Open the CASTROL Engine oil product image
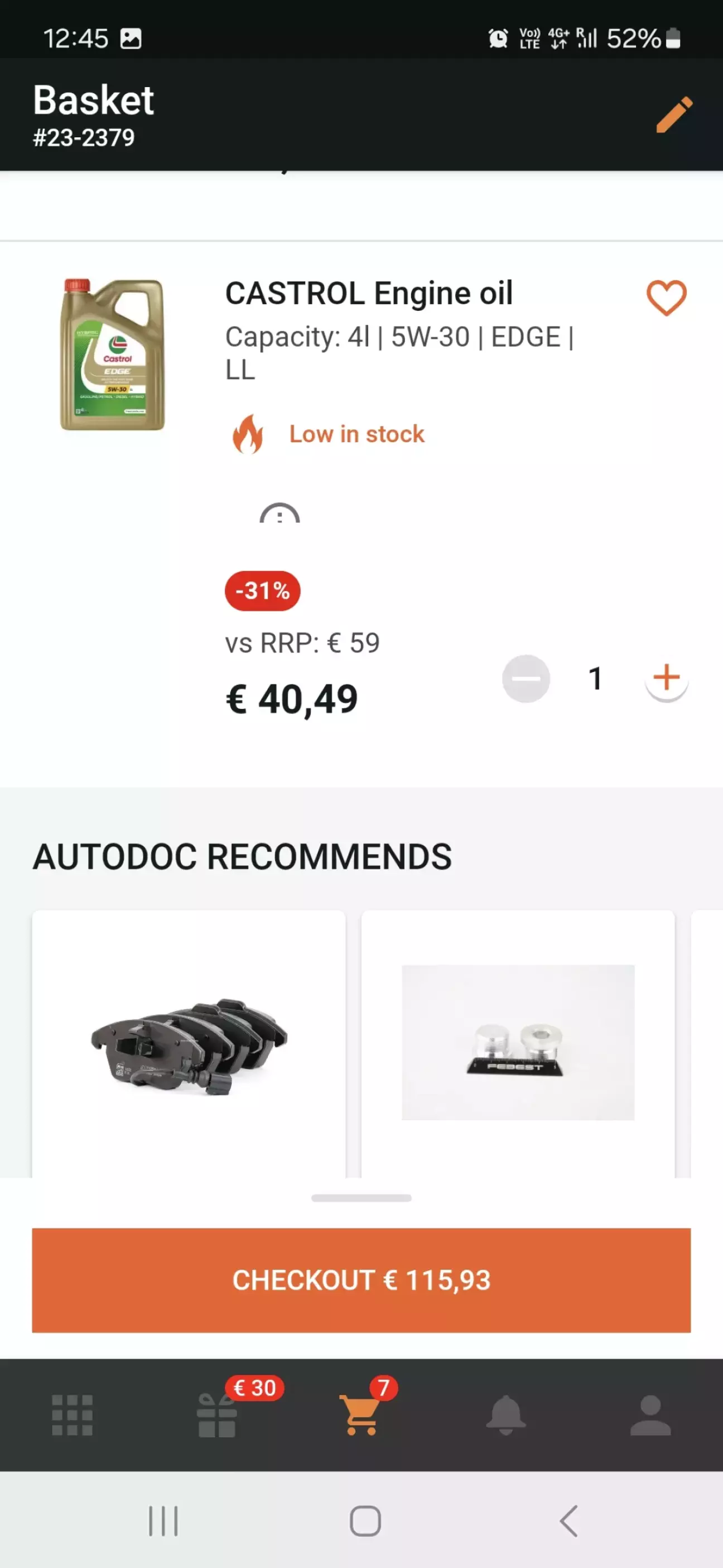Image resolution: width=723 pixels, height=1568 pixels. click(113, 355)
